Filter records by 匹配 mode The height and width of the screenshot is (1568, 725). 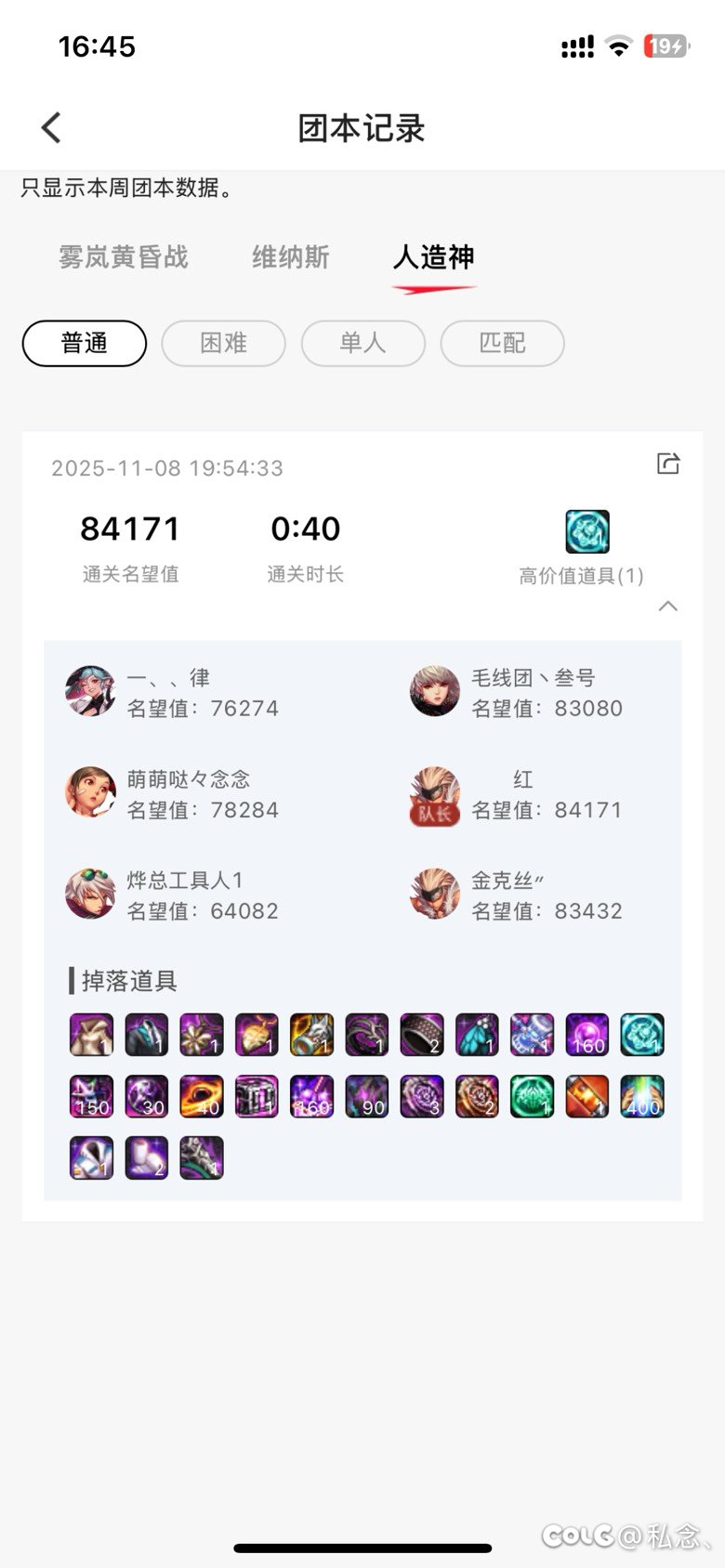pos(502,344)
